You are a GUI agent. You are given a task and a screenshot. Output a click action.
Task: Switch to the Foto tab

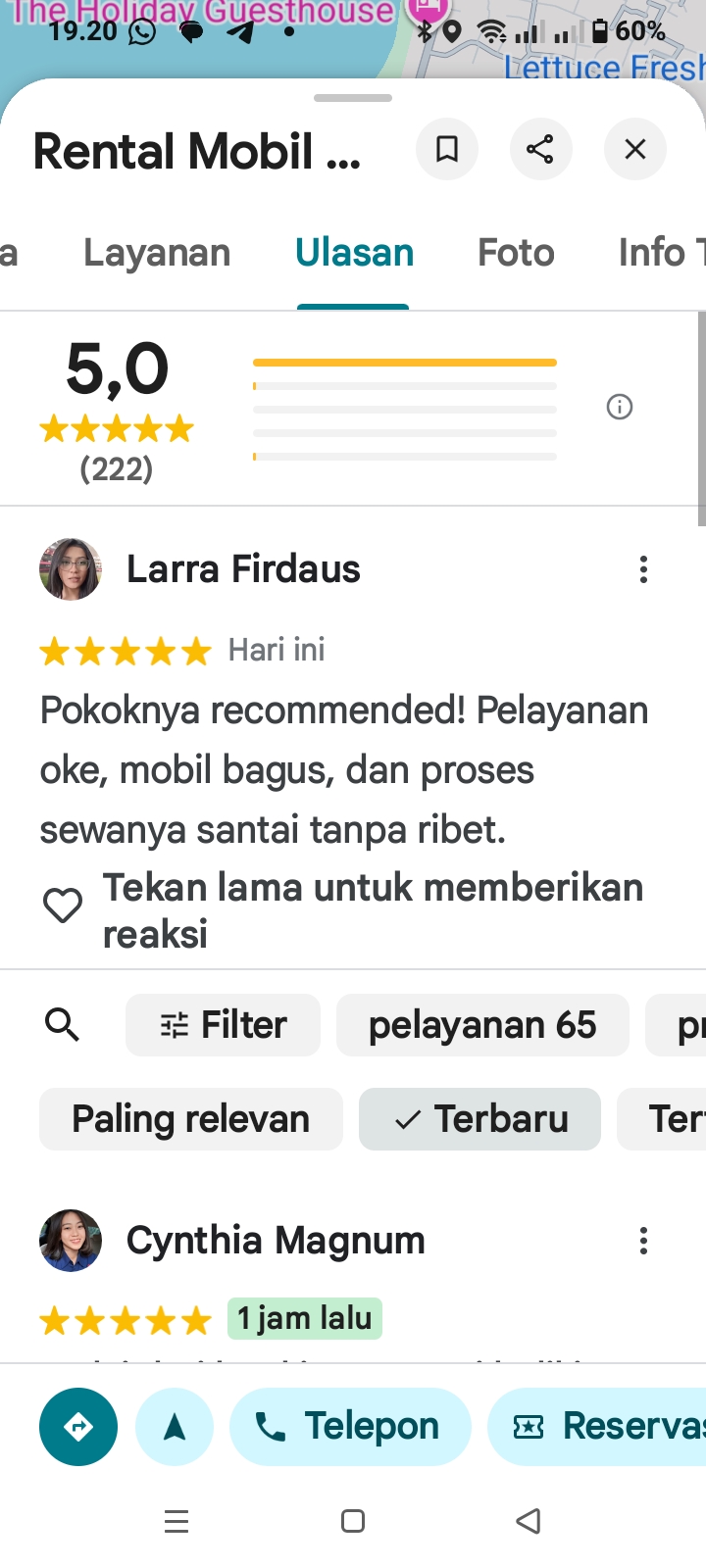[x=516, y=253]
